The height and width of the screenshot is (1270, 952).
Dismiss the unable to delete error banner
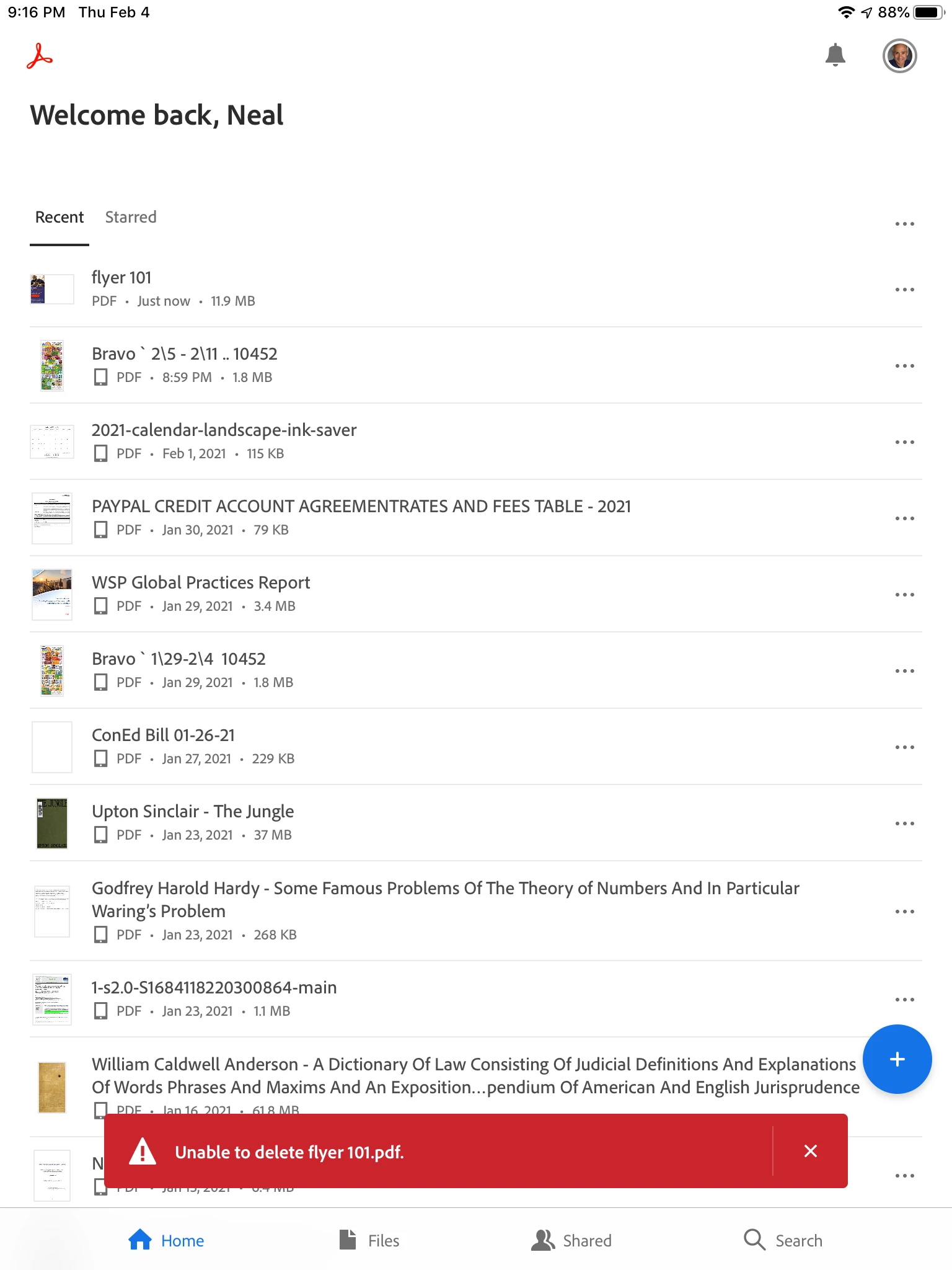pos(810,1151)
